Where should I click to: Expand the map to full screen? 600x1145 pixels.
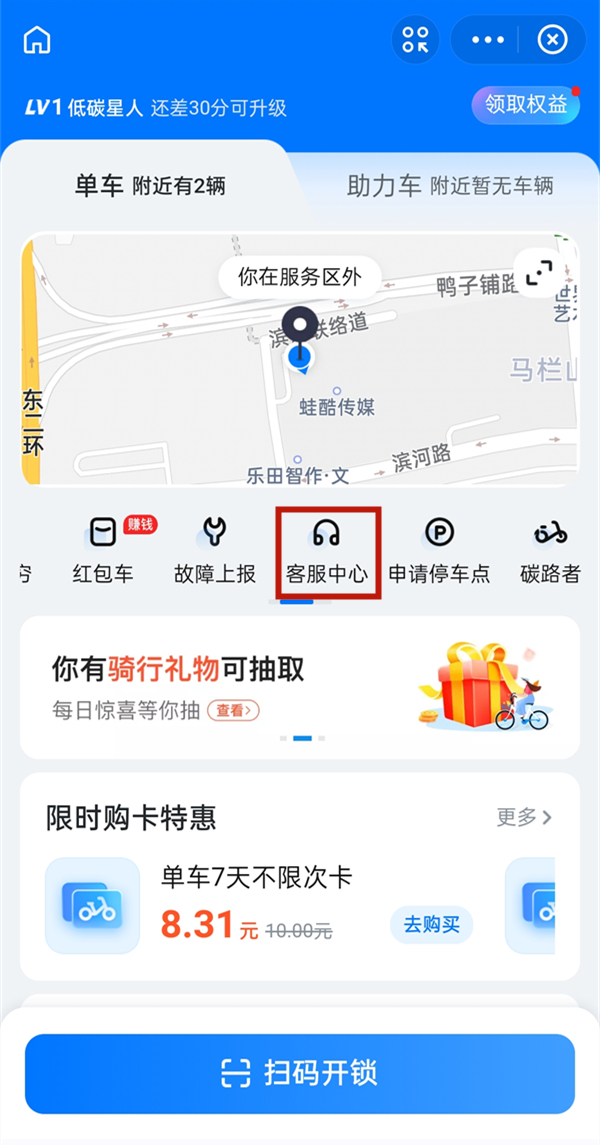point(539,272)
